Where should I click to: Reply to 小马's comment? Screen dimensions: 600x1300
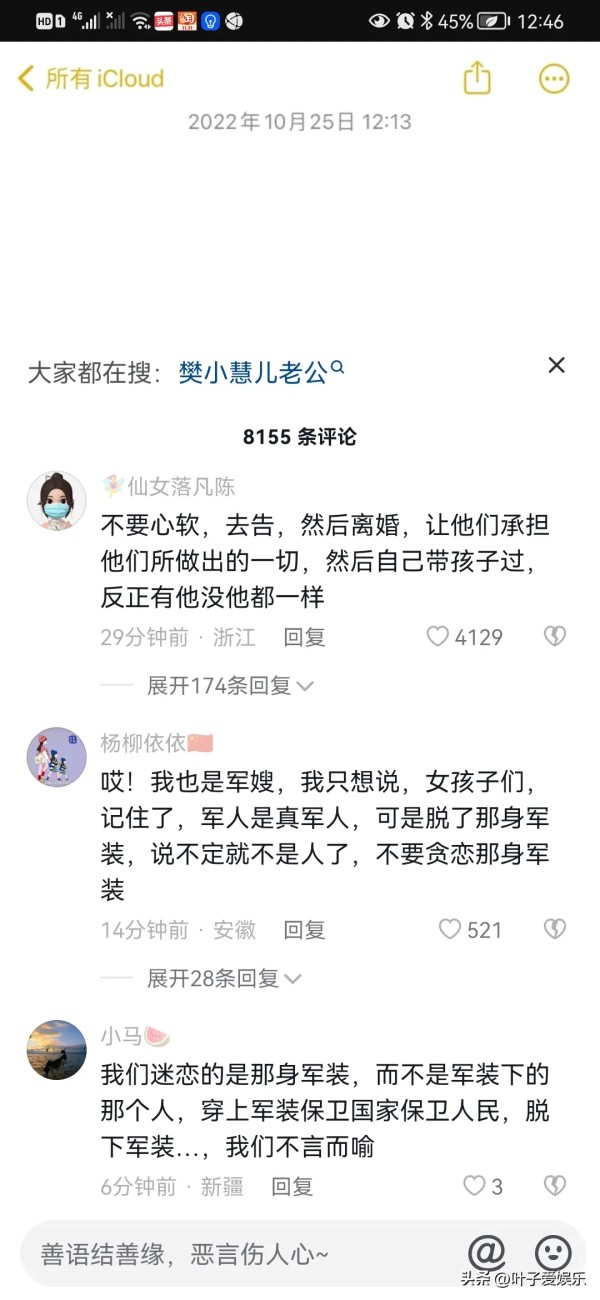coord(292,1187)
